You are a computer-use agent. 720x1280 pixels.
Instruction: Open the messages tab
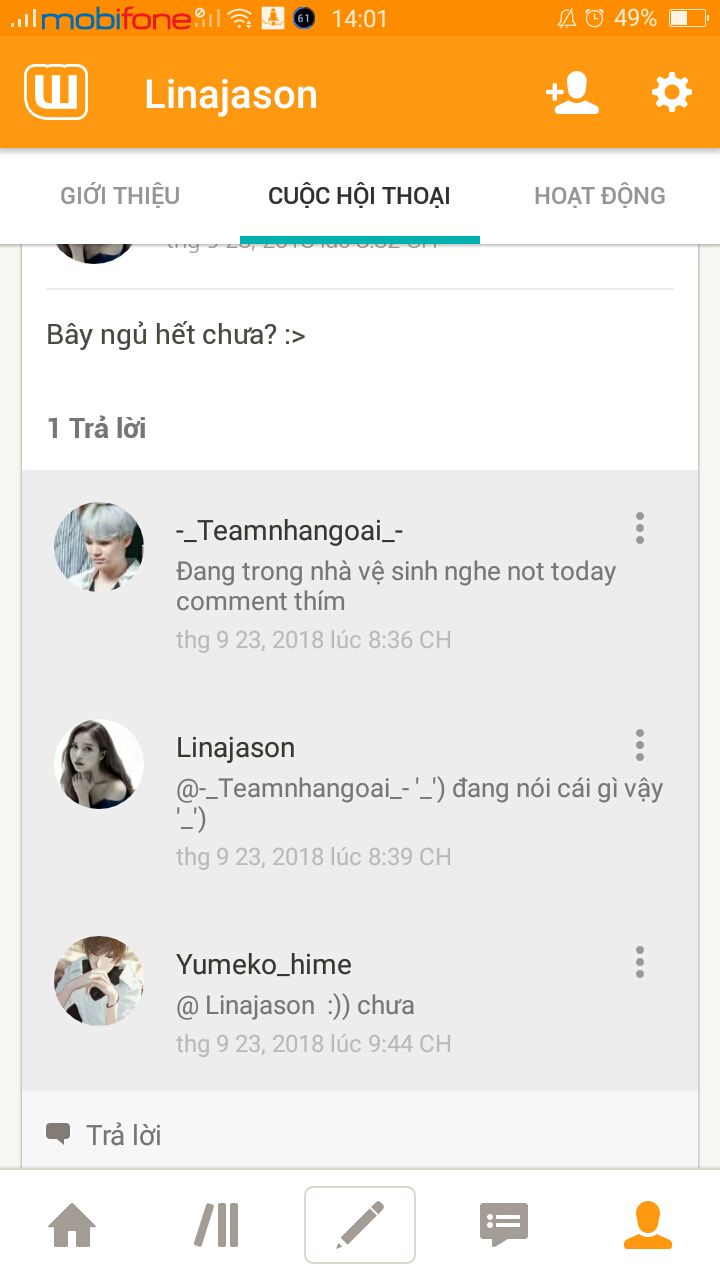tap(504, 1225)
